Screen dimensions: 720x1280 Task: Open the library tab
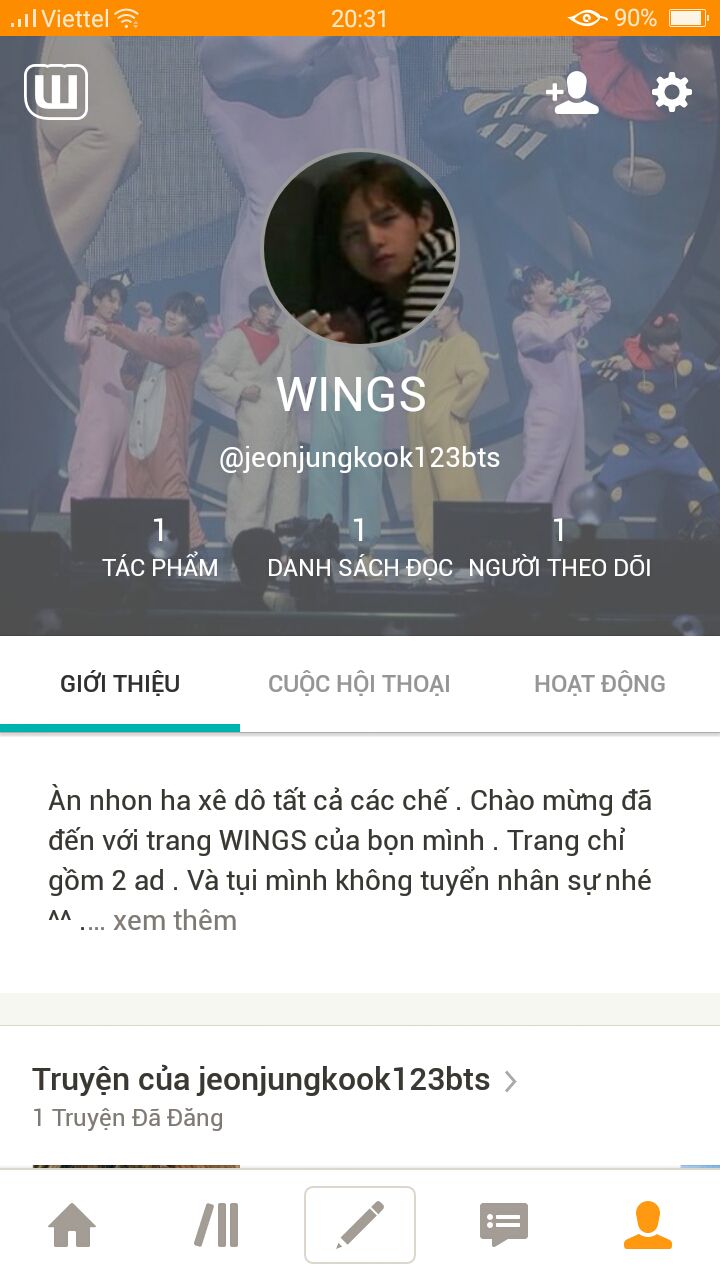click(216, 1225)
